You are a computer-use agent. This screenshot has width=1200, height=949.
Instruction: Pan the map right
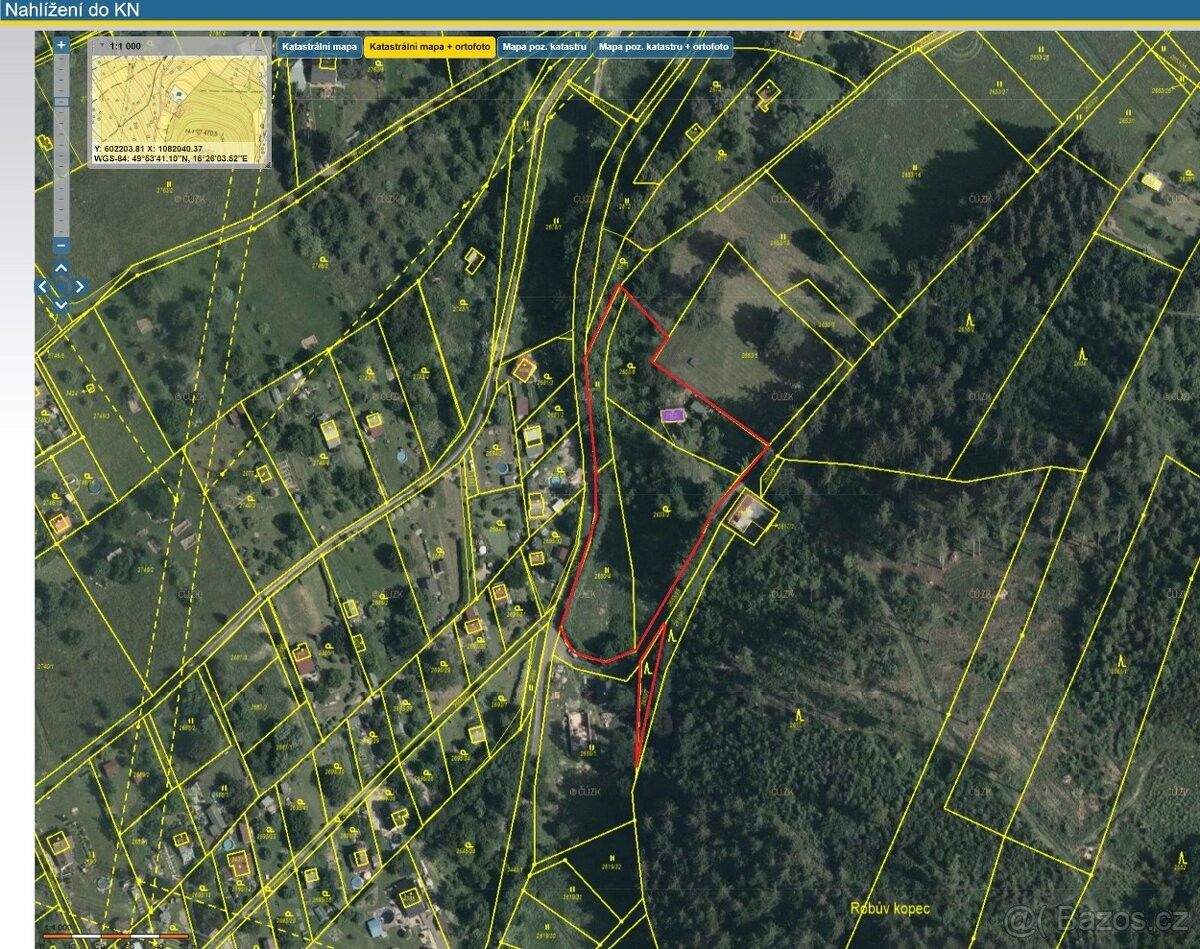pos(80,287)
